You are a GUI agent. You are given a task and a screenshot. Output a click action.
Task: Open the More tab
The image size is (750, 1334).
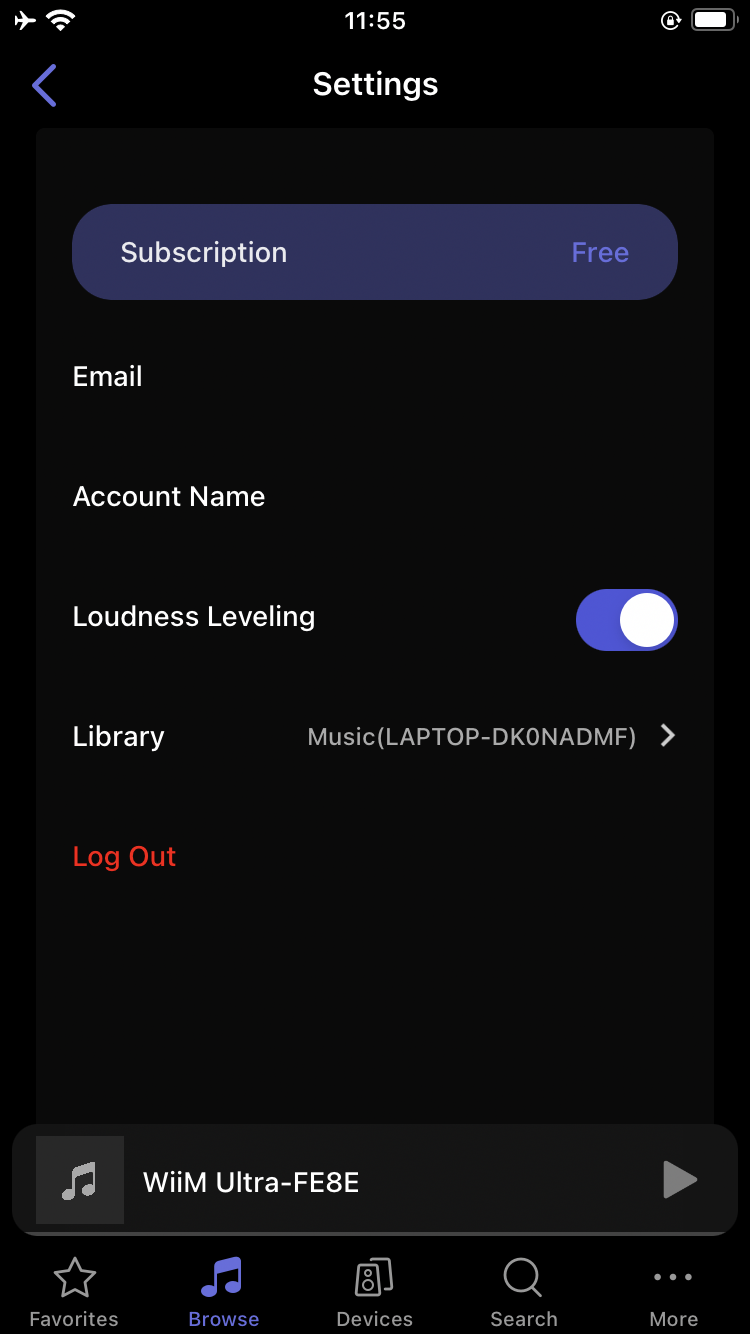pyautogui.click(x=673, y=1292)
